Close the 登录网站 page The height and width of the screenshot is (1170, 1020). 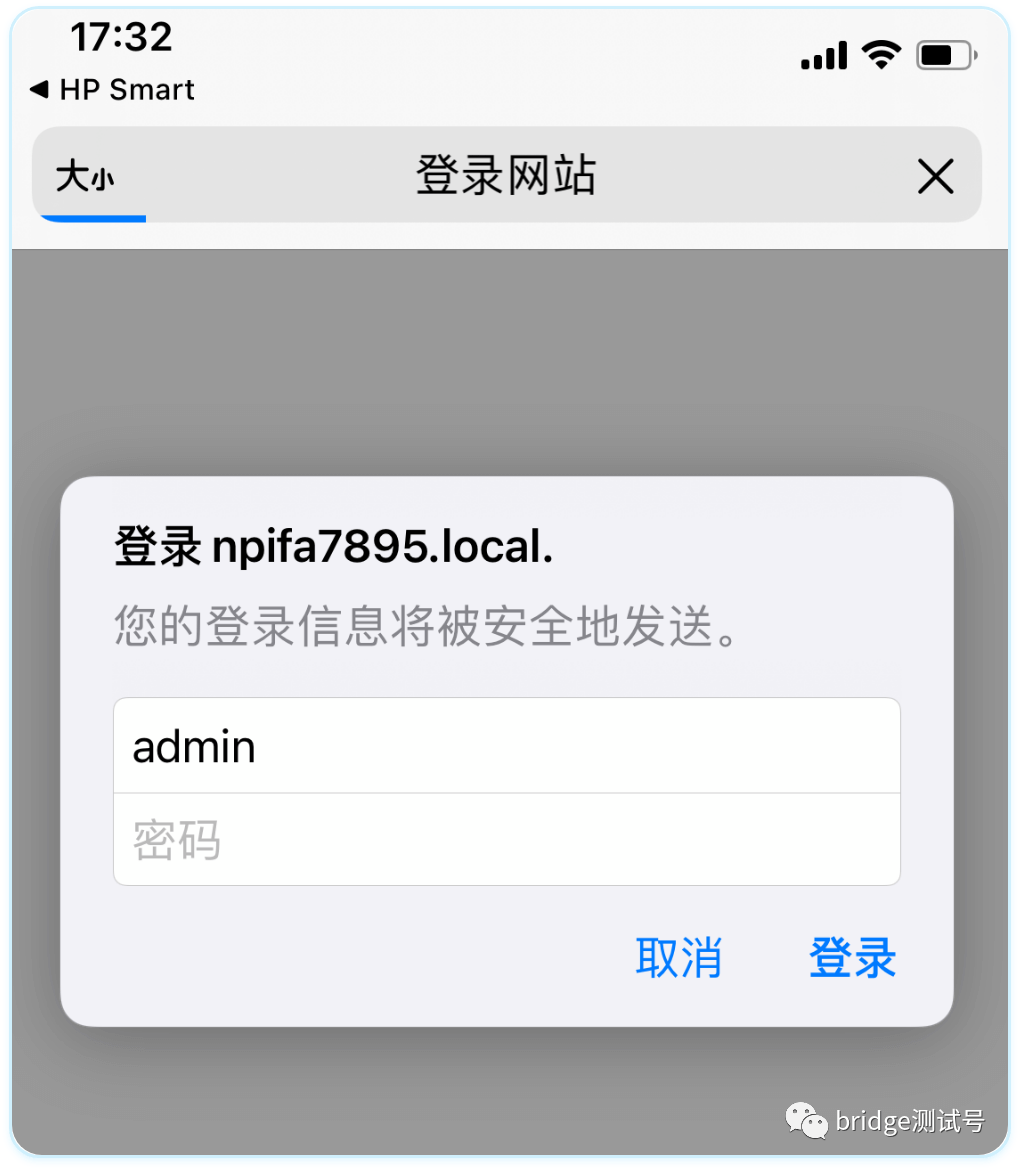(x=935, y=178)
